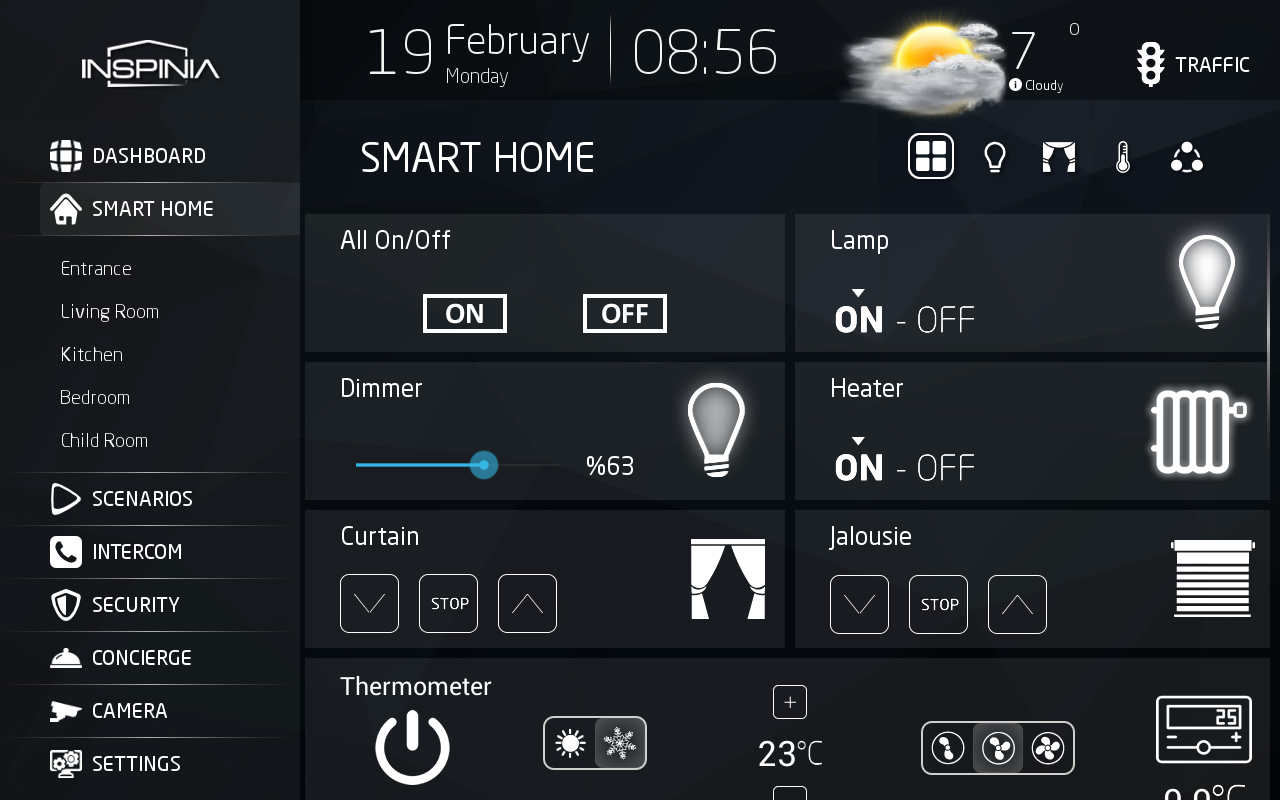
Task: Raise the Curtain with up arrow
Action: (527, 603)
